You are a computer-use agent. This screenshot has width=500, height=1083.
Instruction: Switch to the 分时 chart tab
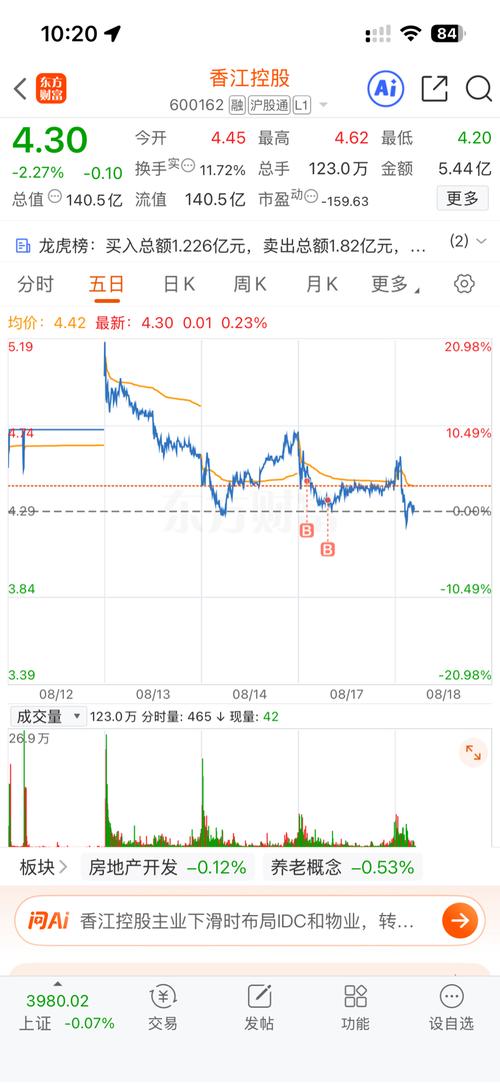point(35,284)
